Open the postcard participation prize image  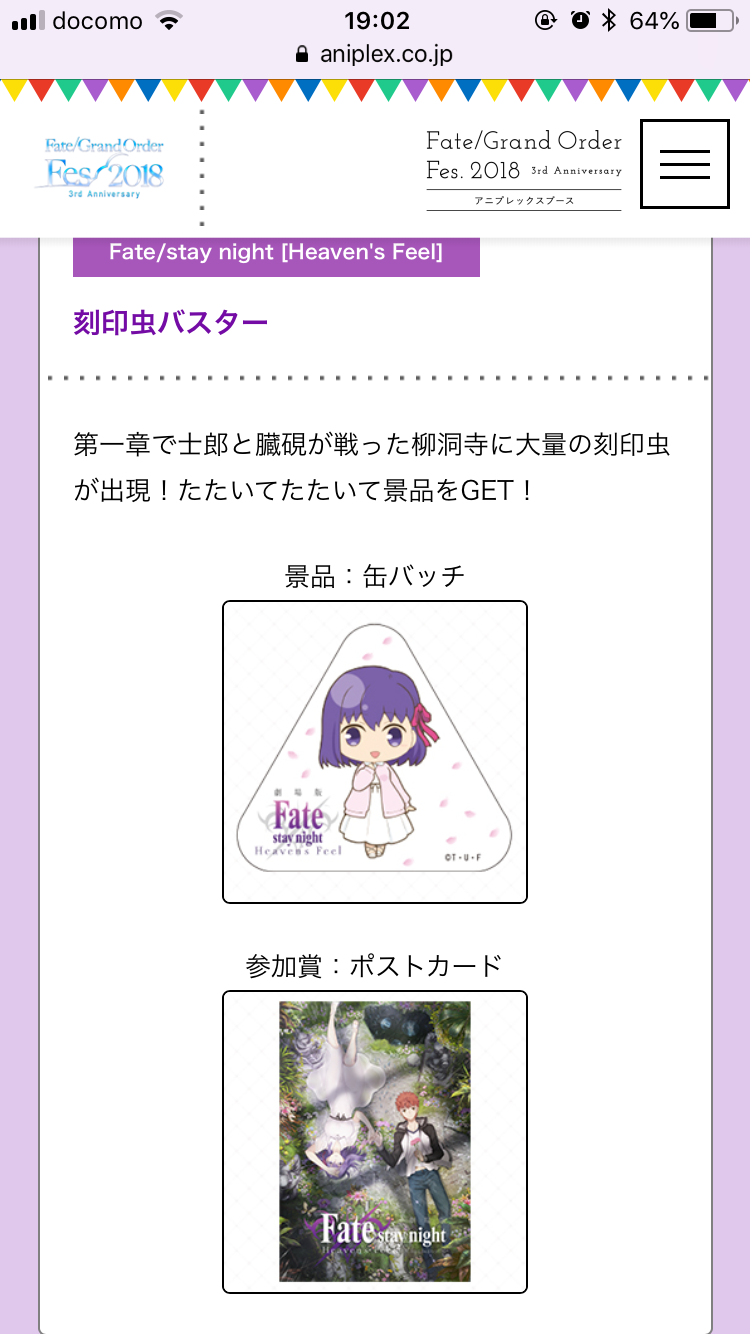click(375, 1141)
